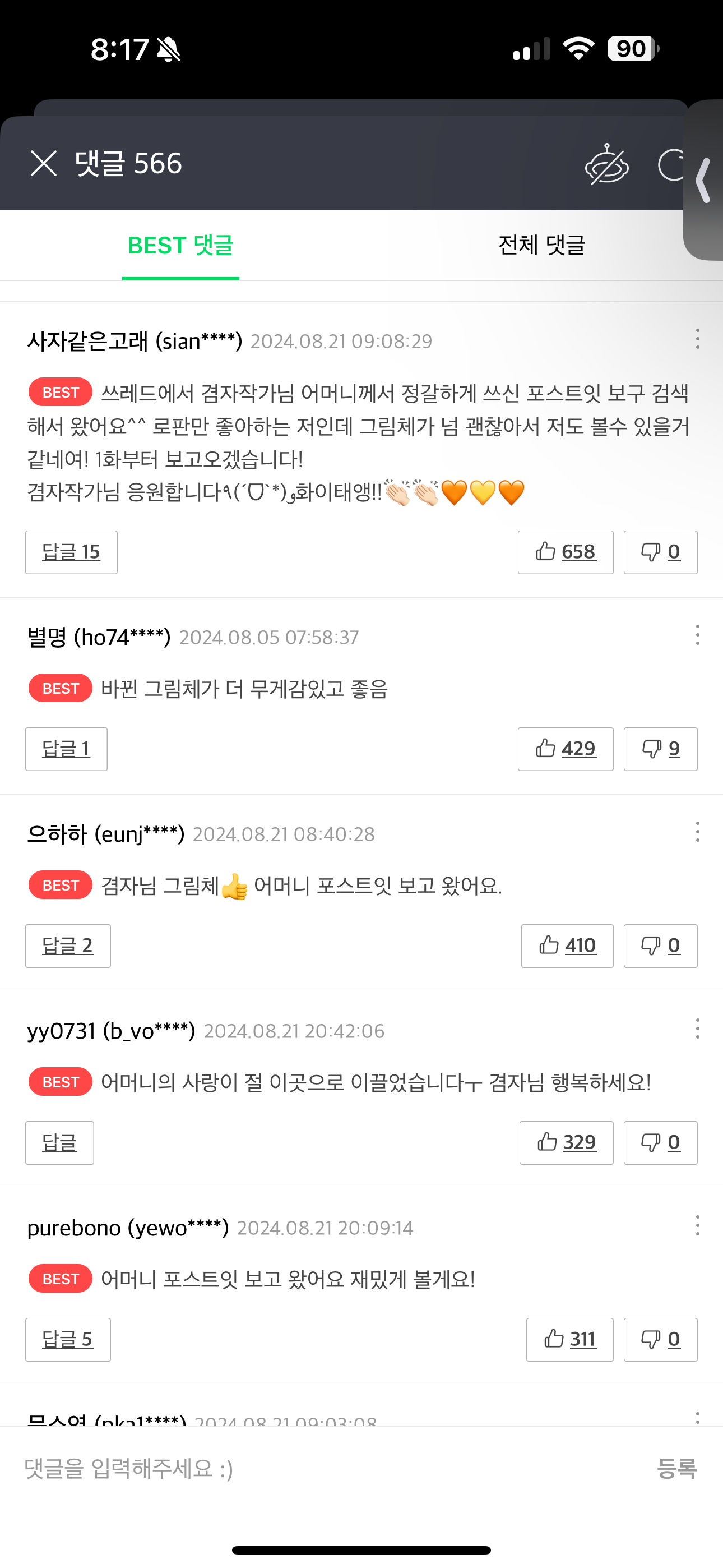Image resolution: width=723 pixels, height=1568 pixels.
Task: Like 별명's comment with 429 likes
Action: click(x=566, y=749)
